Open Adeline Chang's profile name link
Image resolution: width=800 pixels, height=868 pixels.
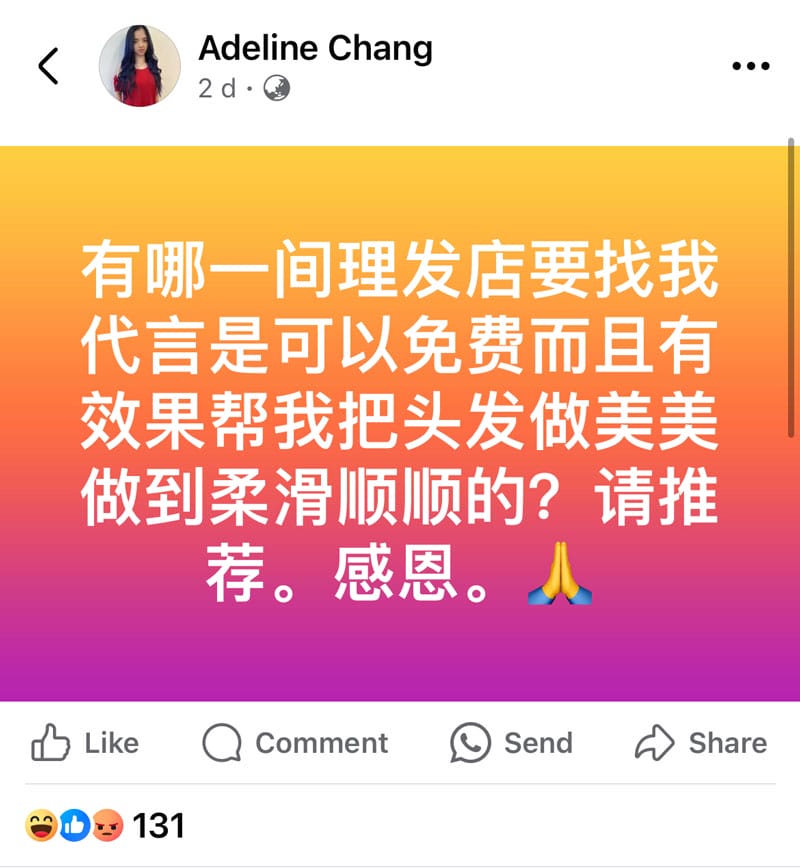315,47
